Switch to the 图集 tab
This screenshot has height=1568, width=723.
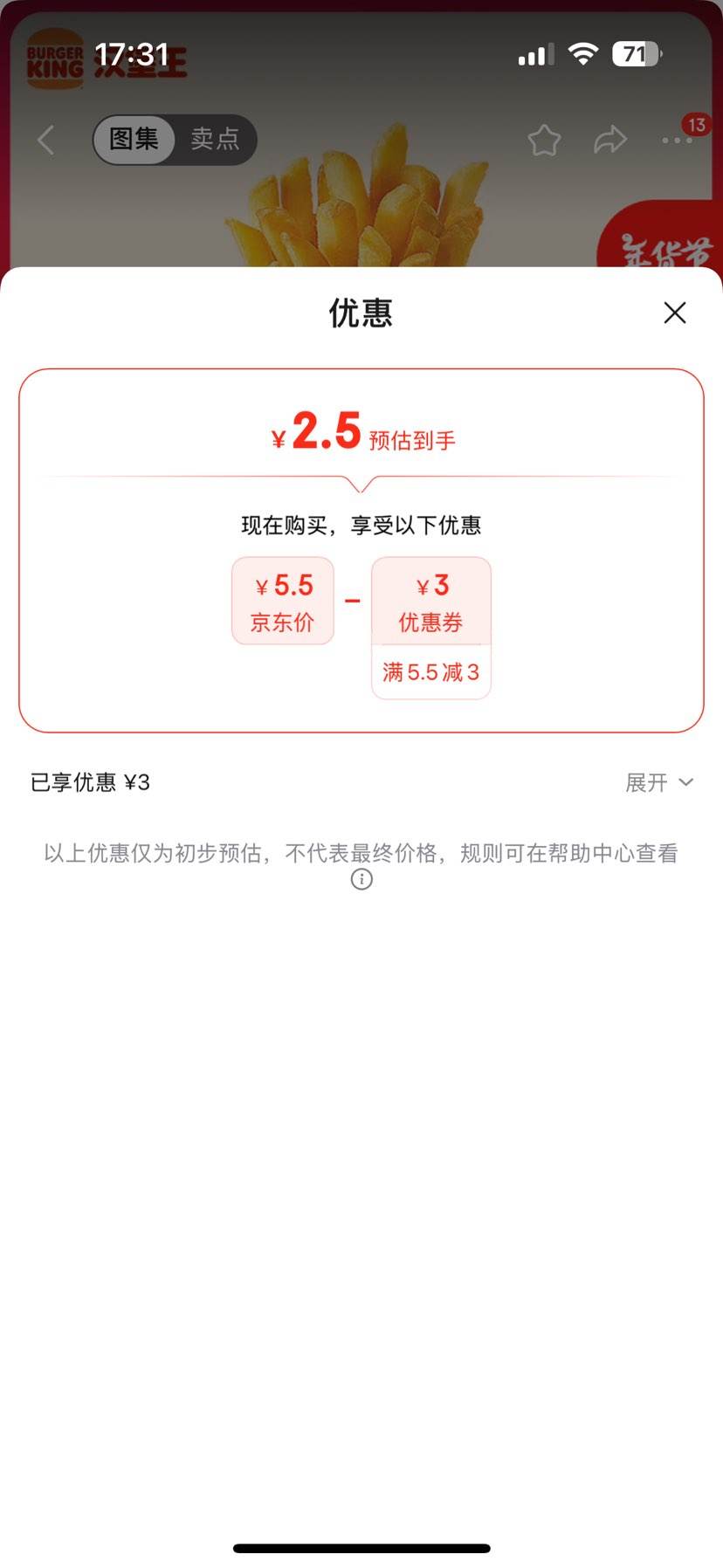134,139
